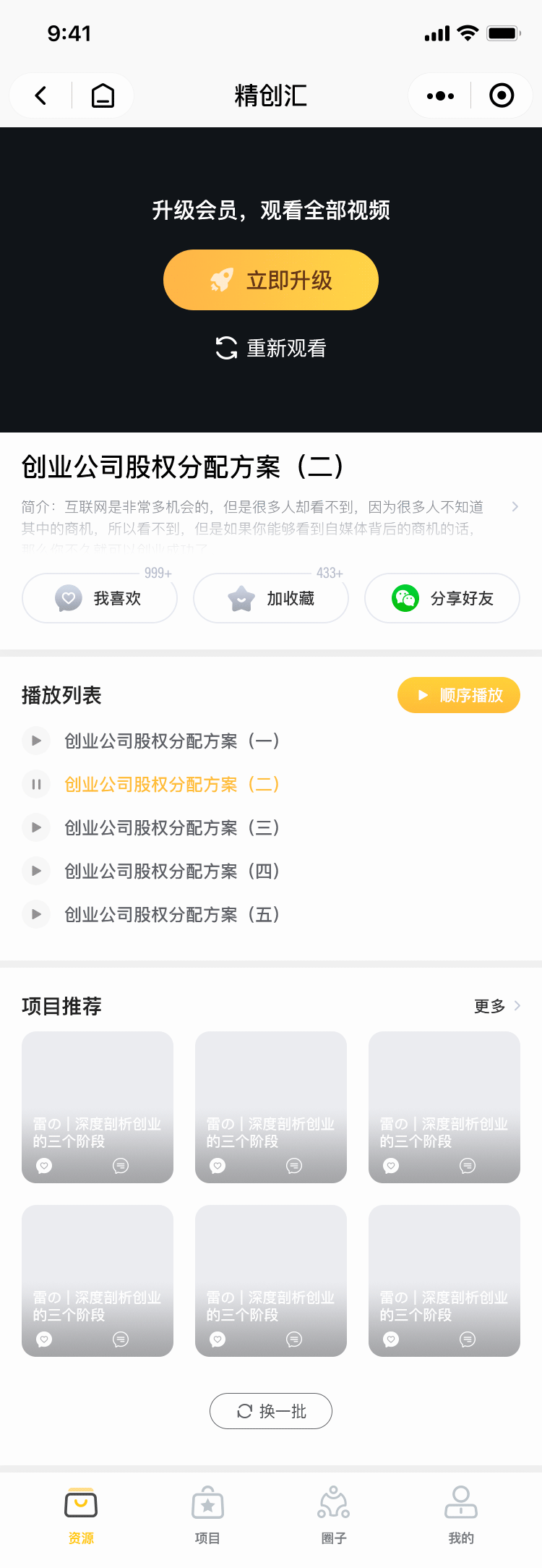This screenshot has height=1568, width=542.
Task: Tap the back chevron in the navigation bar
Action: pos(40,95)
